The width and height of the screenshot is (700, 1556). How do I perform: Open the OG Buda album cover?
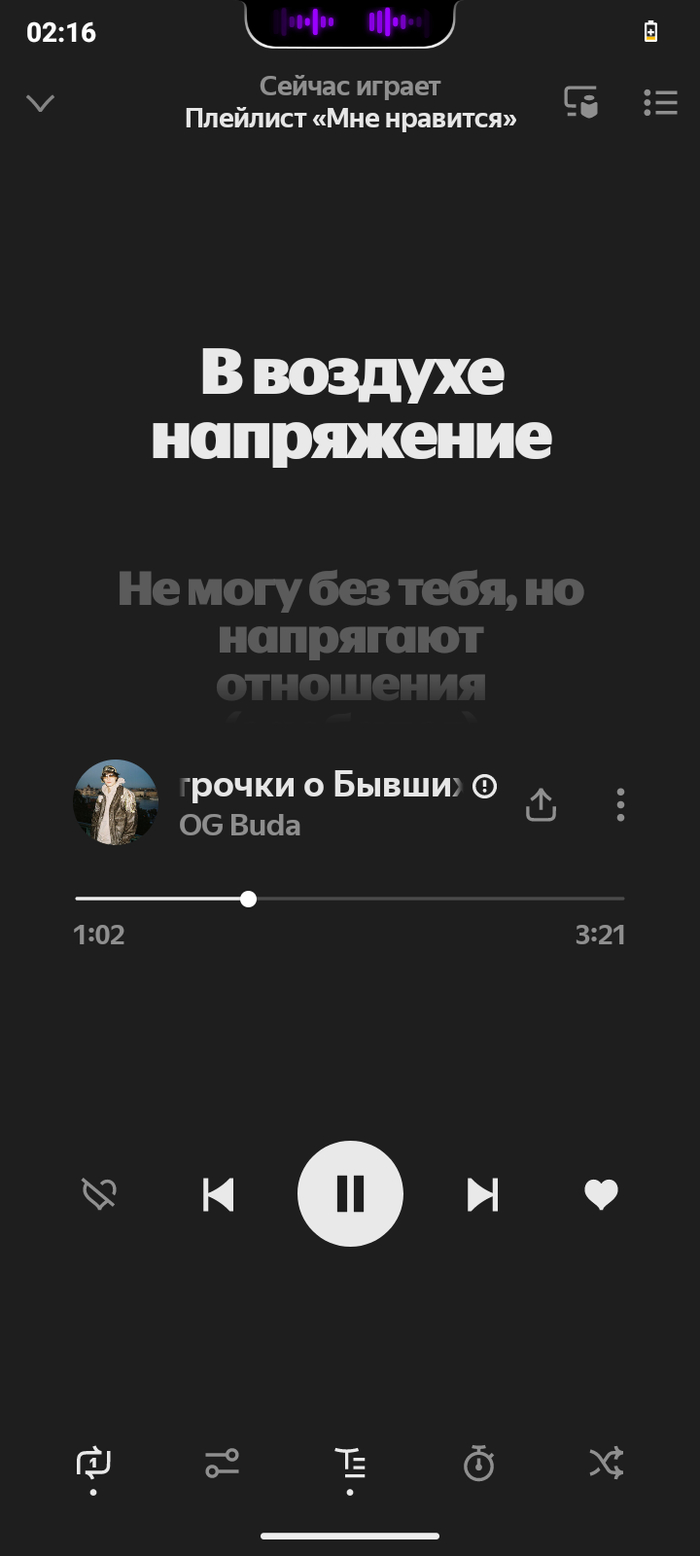click(x=116, y=803)
